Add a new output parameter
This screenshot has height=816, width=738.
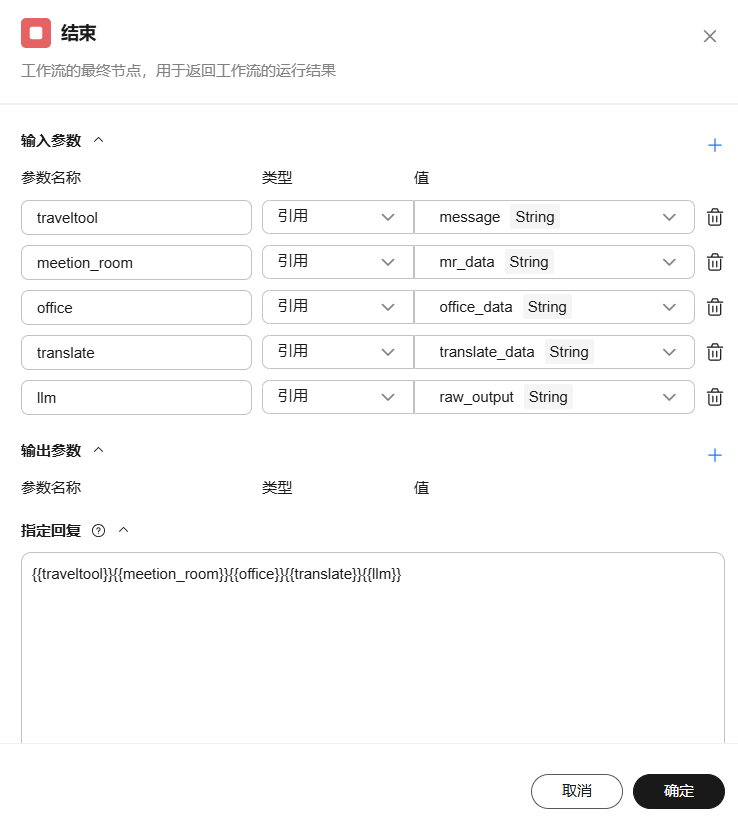point(715,455)
